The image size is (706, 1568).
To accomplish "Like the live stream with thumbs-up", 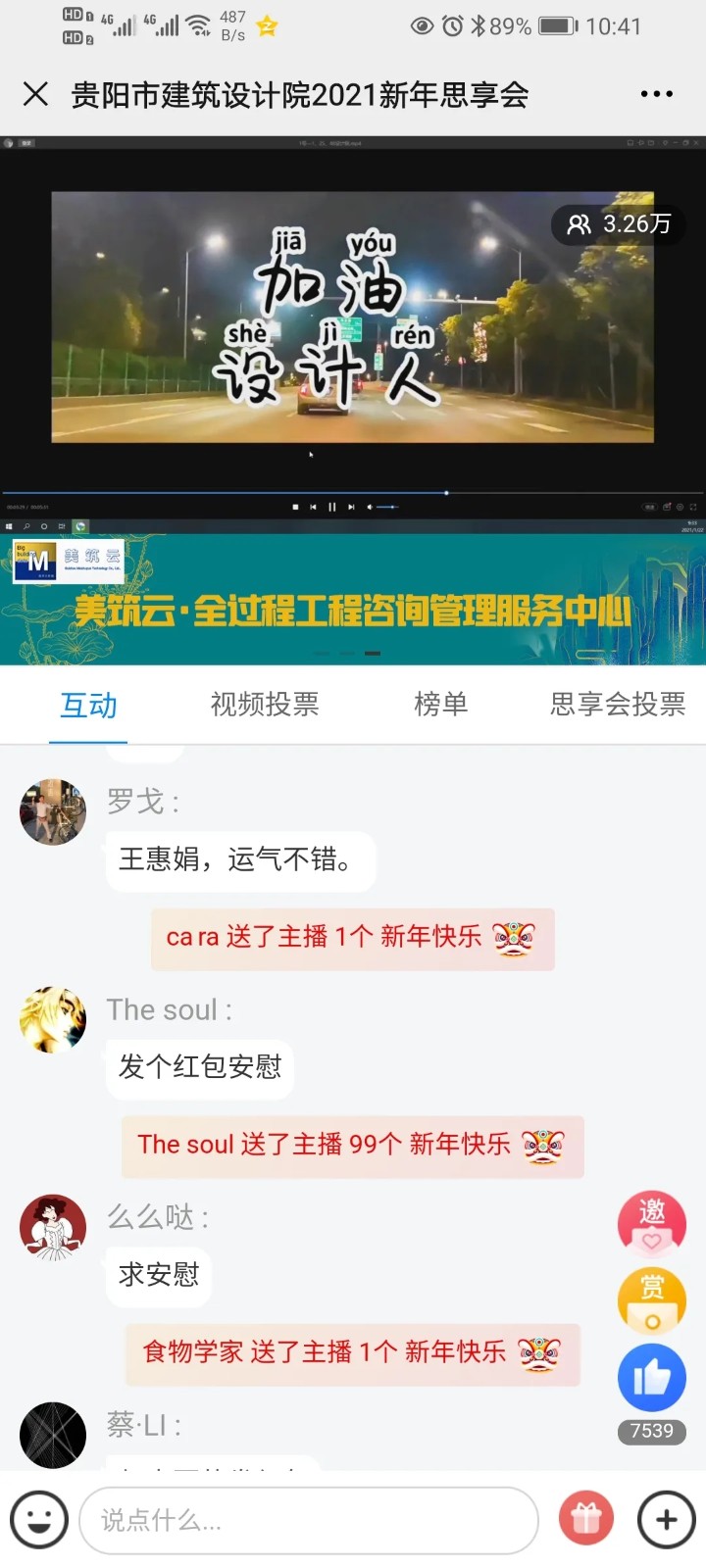I will click(651, 1377).
